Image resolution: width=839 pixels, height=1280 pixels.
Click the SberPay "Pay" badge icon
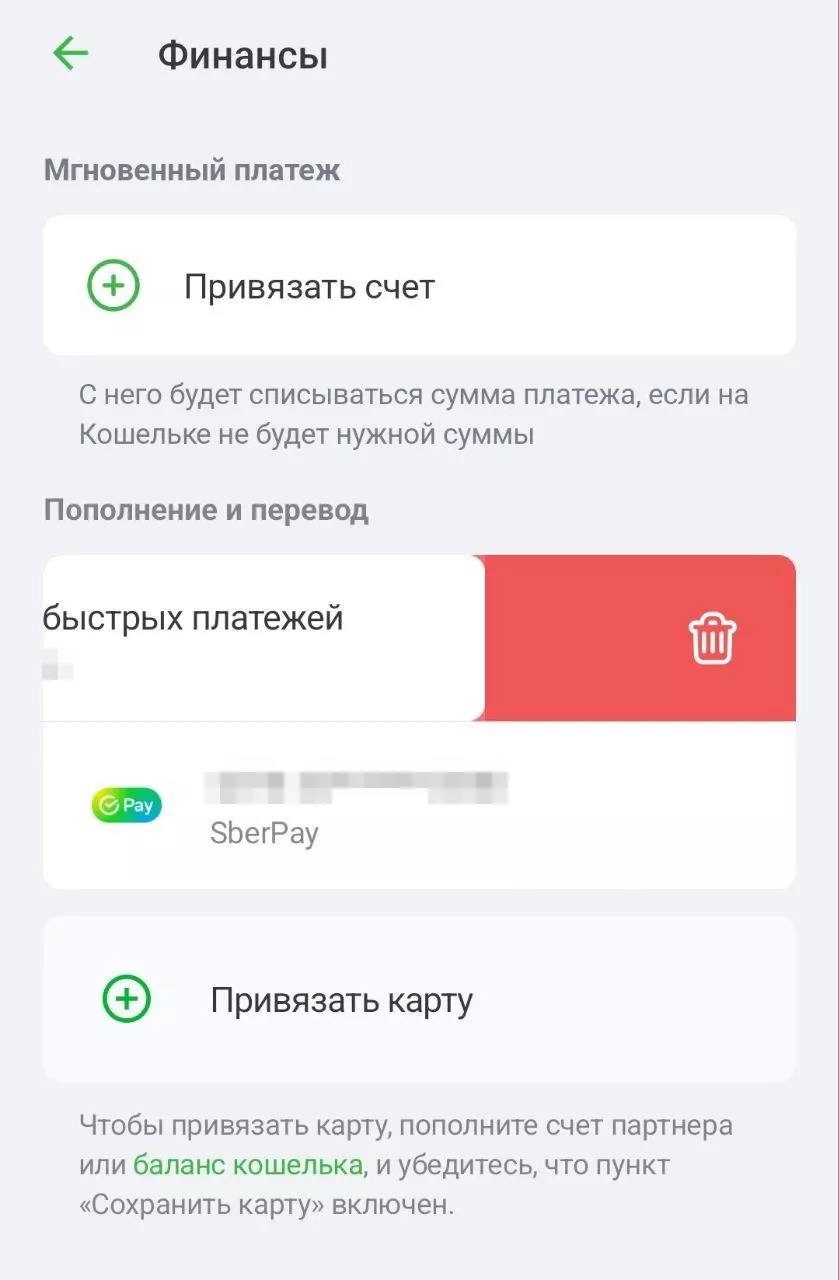(x=126, y=804)
